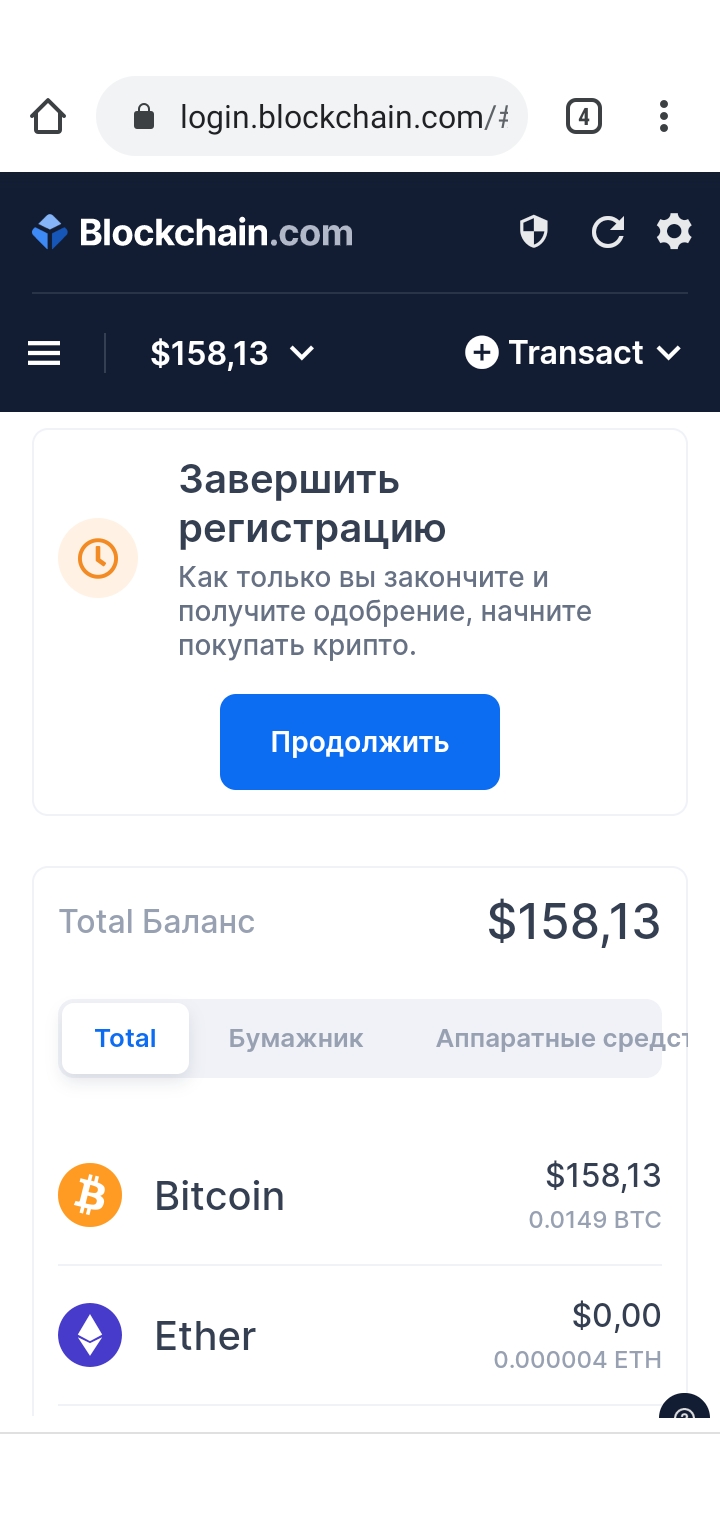This screenshot has width=720, height=1520.
Task: Open the security shield icon
Action: click(x=534, y=233)
